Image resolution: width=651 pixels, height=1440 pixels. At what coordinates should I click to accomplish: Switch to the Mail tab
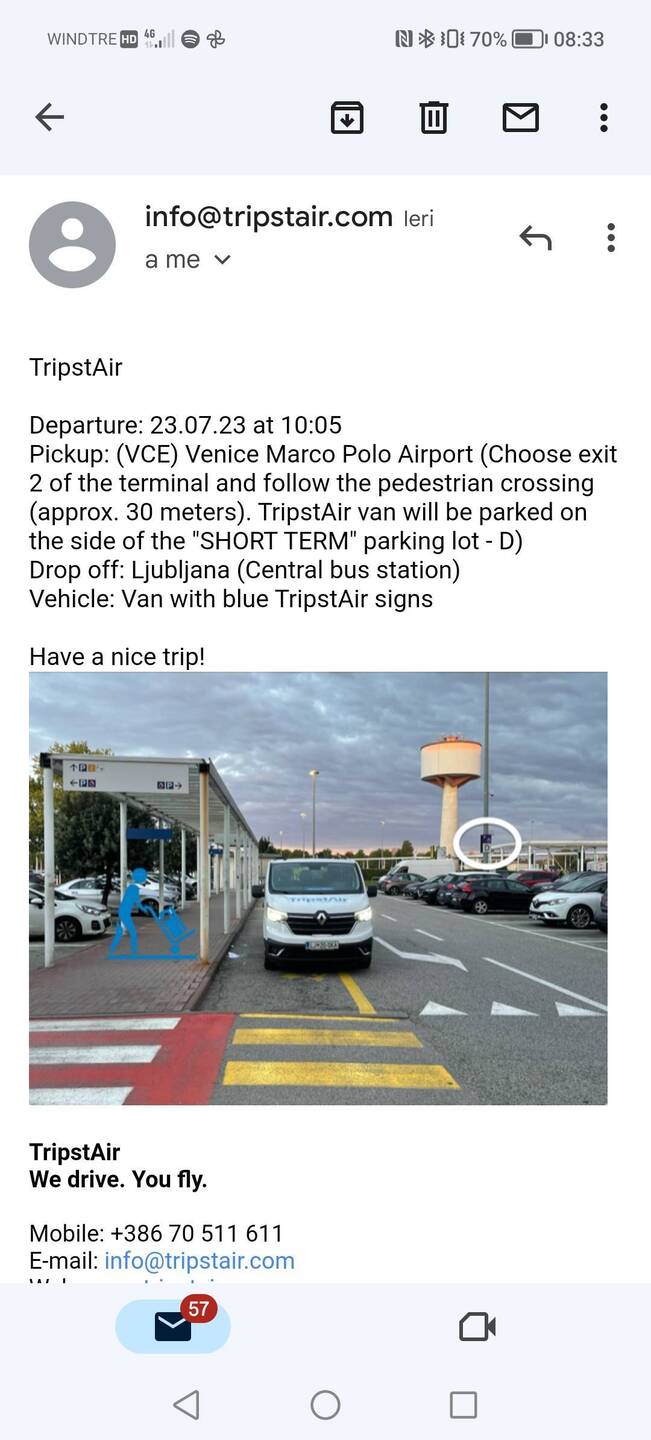pos(173,1326)
